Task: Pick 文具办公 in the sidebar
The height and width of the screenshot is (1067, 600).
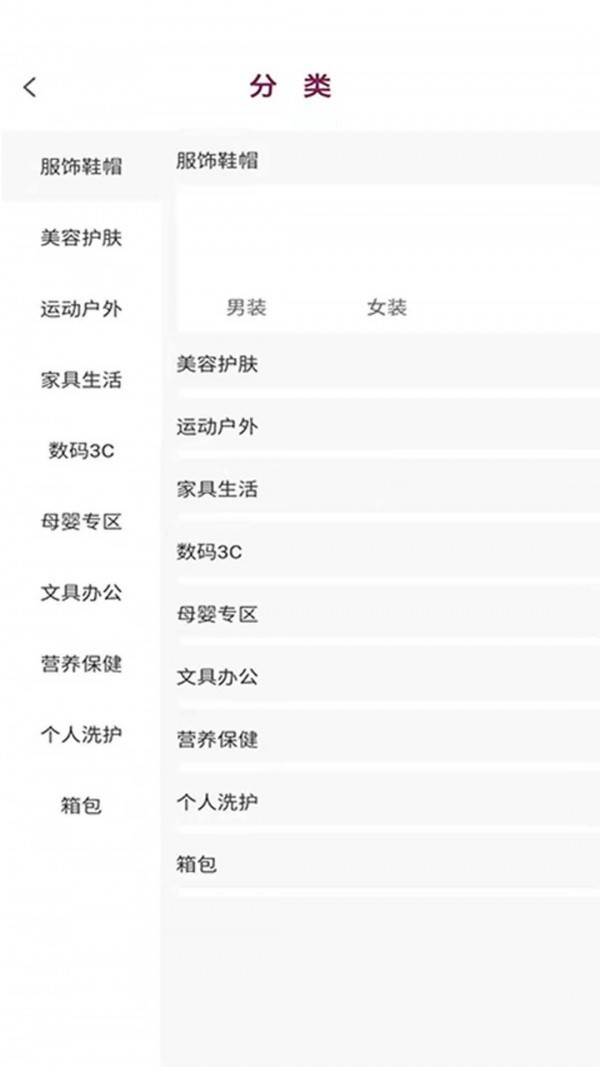Action: (81, 593)
